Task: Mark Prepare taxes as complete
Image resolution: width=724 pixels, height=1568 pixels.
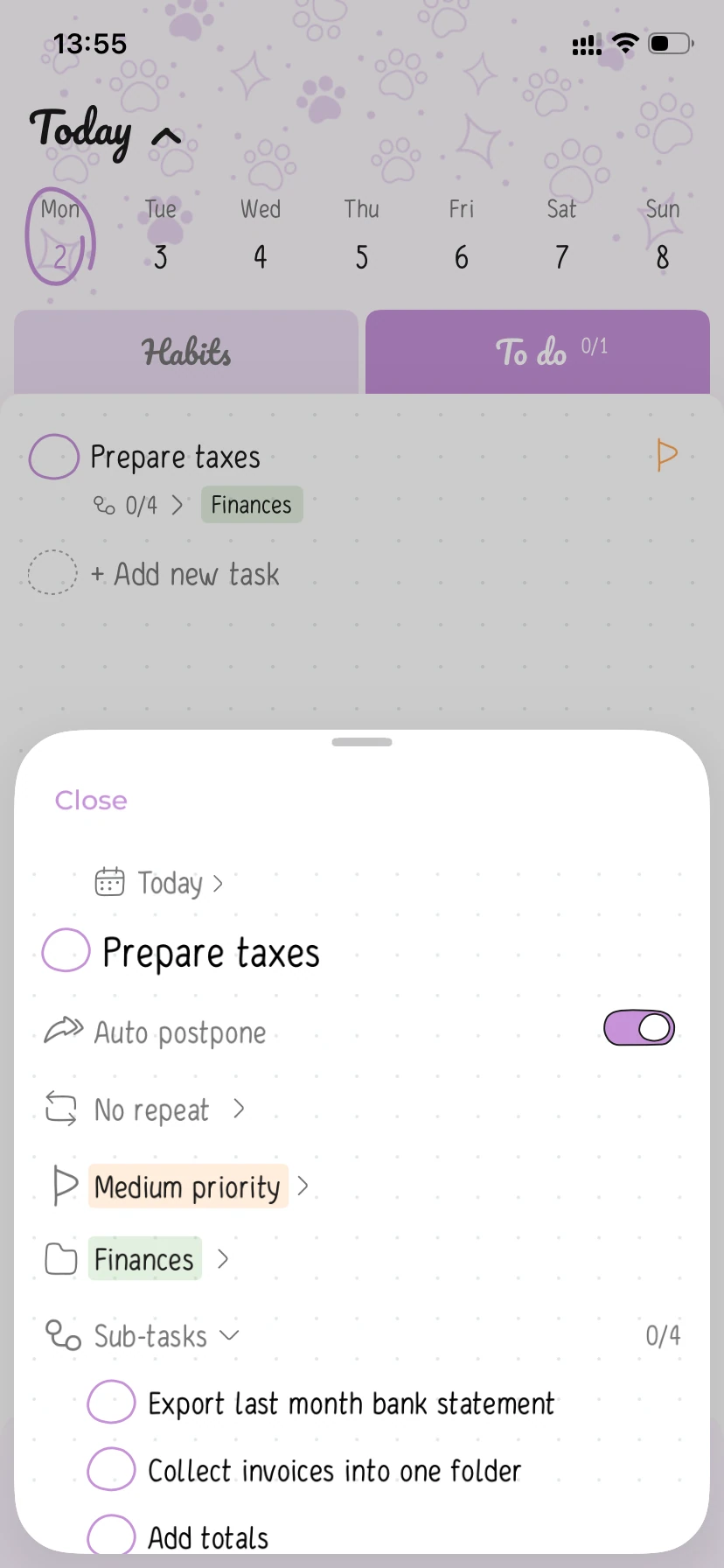Action: point(66,950)
